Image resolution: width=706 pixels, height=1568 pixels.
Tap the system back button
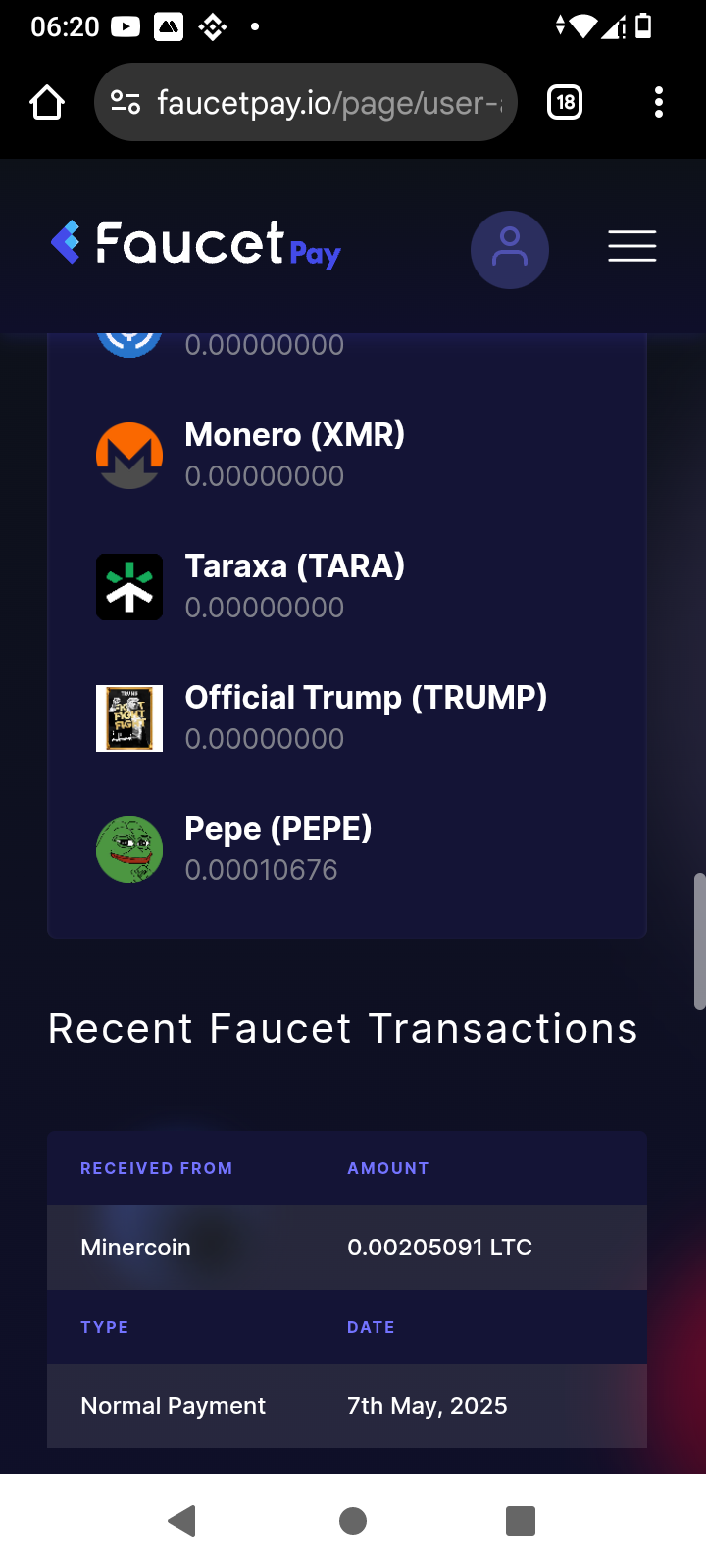[x=182, y=1521]
